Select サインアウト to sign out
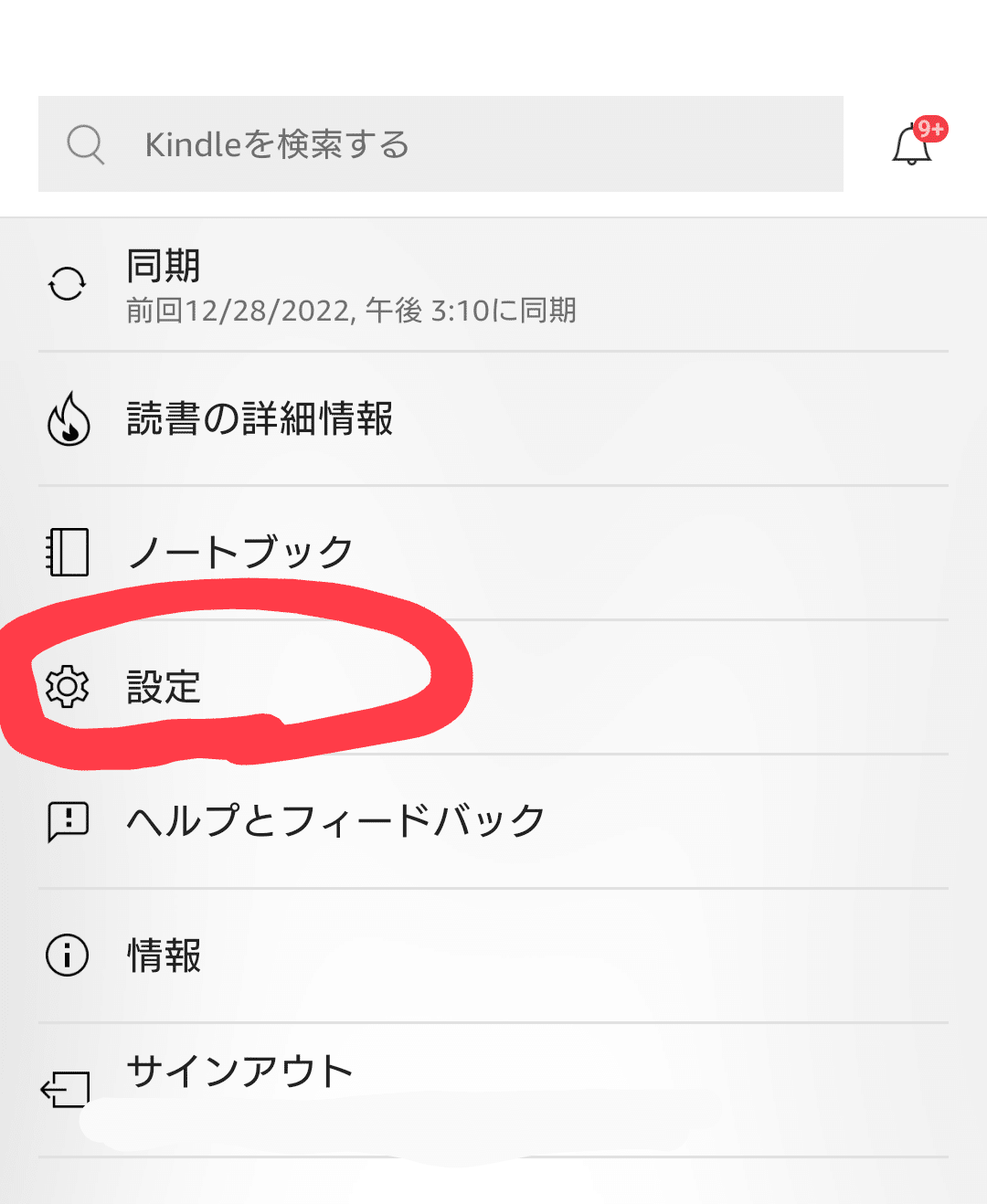The height and width of the screenshot is (1204, 987). point(239,1072)
